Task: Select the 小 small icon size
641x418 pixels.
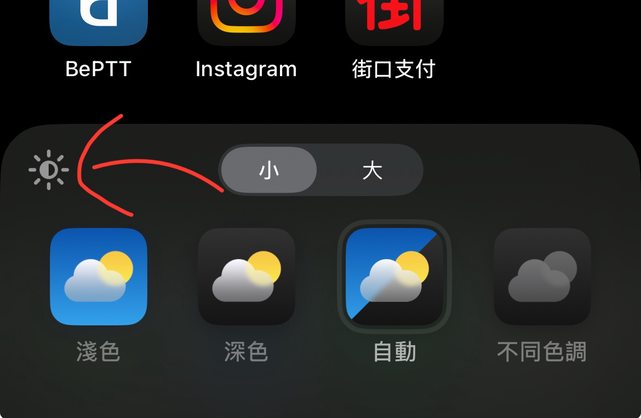Action: [x=269, y=170]
